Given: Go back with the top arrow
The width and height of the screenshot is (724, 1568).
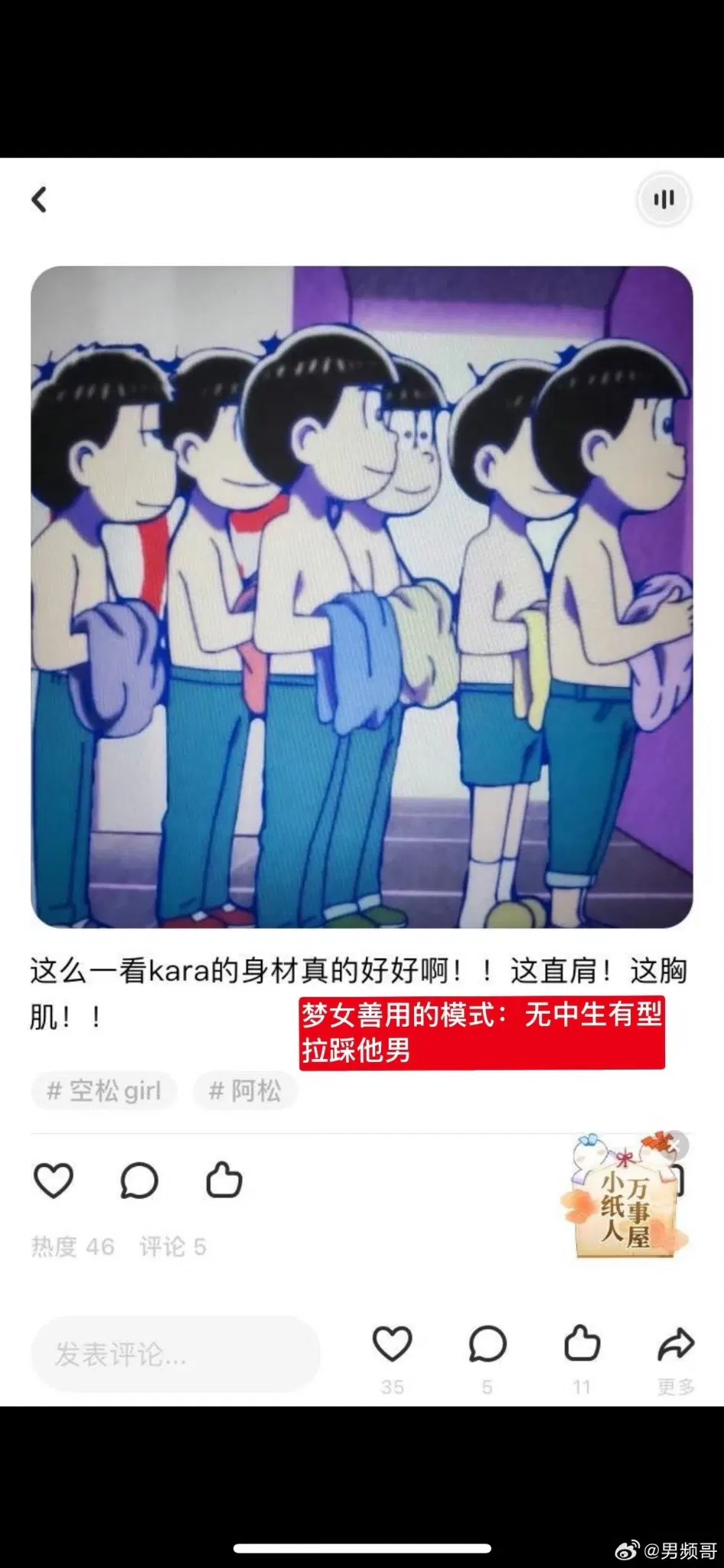Looking at the screenshot, I should click(39, 199).
